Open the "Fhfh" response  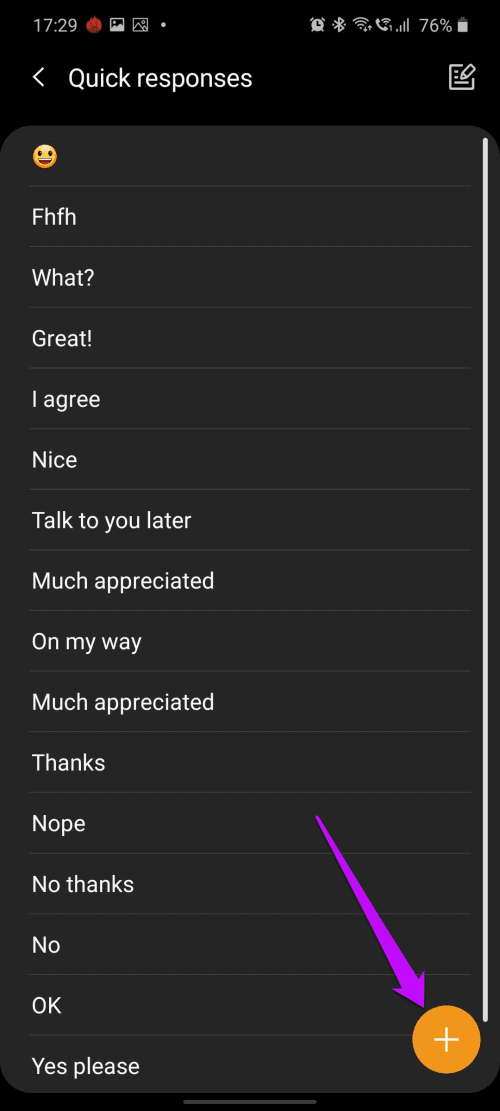click(250, 217)
